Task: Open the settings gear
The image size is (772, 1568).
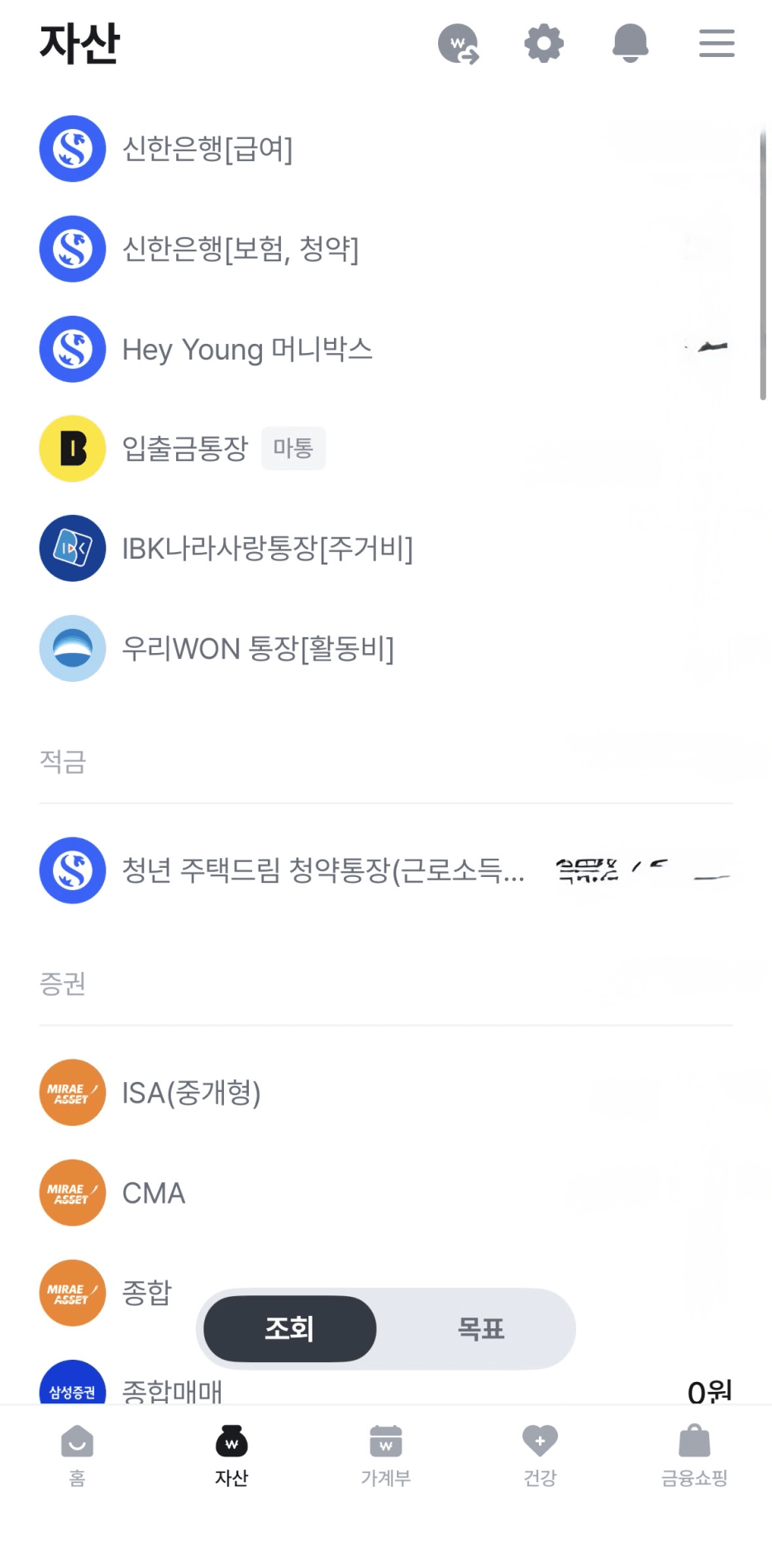Action: (544, 43)
